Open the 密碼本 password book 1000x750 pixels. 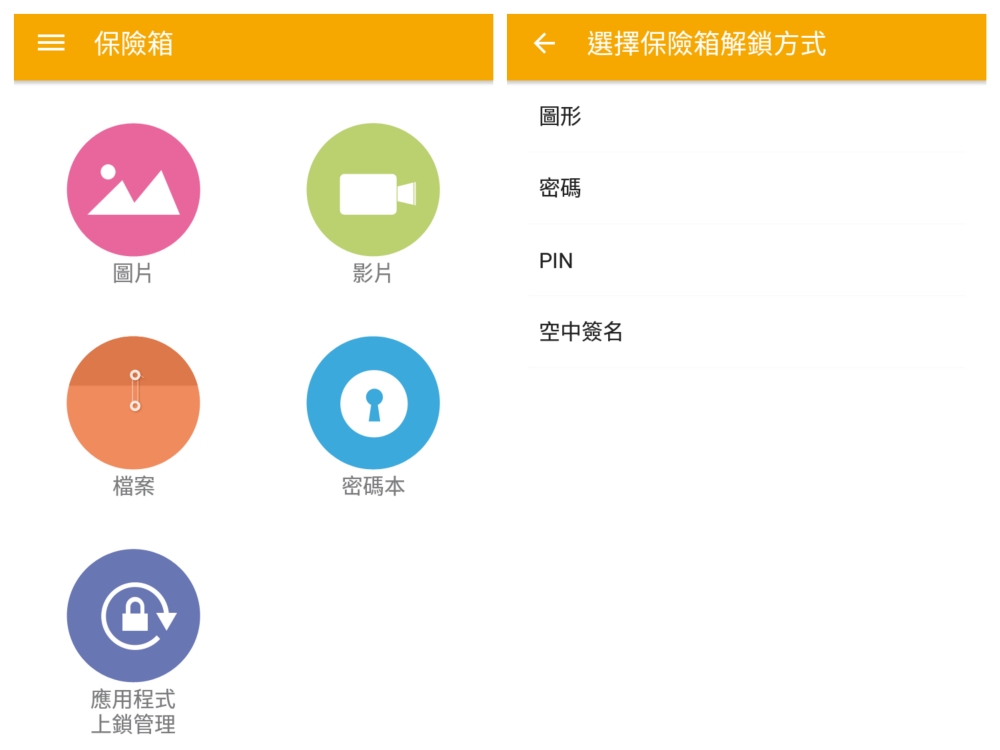coord(373,403)
